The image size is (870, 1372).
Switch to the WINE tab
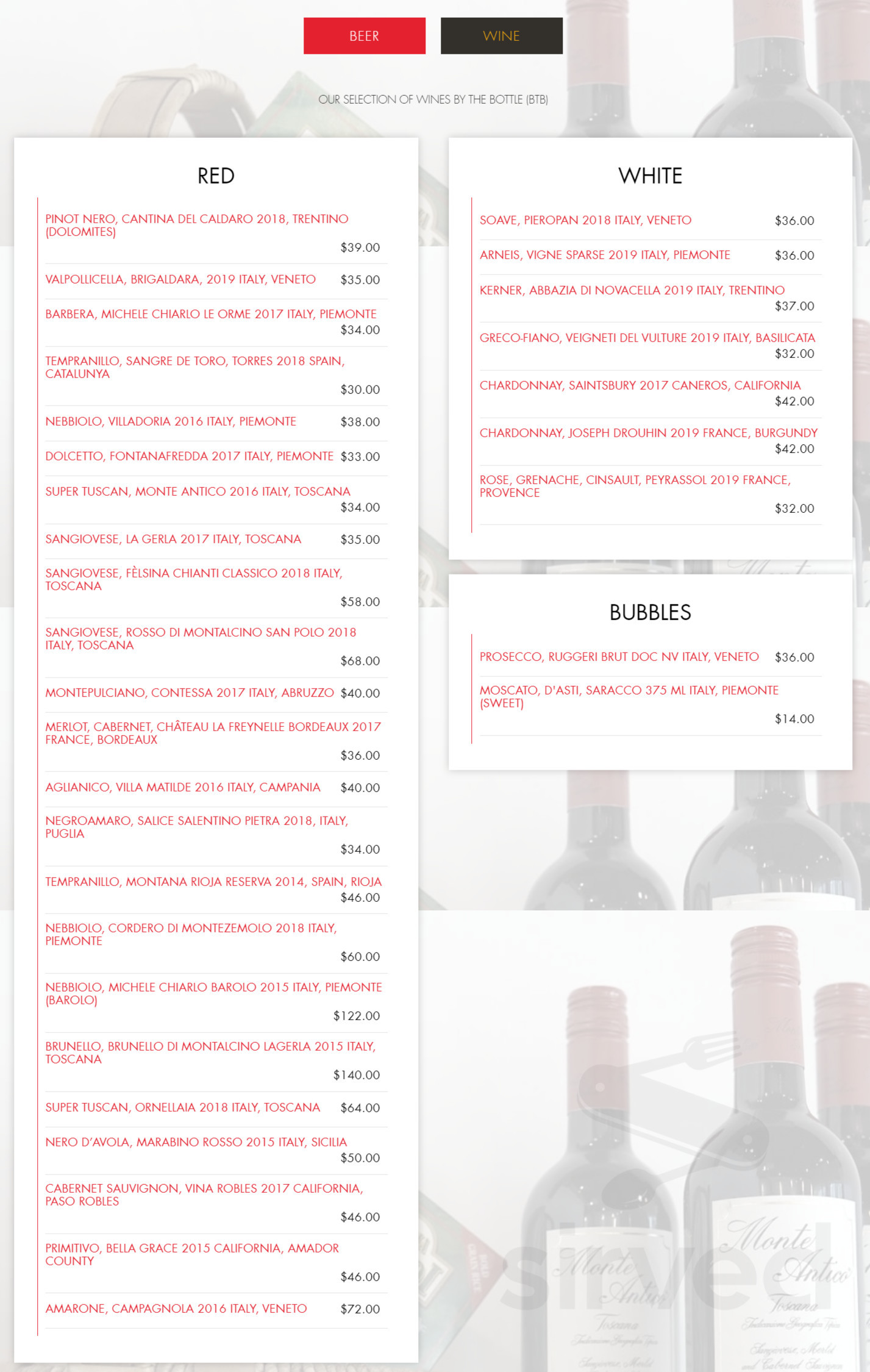tap(501, 36)
